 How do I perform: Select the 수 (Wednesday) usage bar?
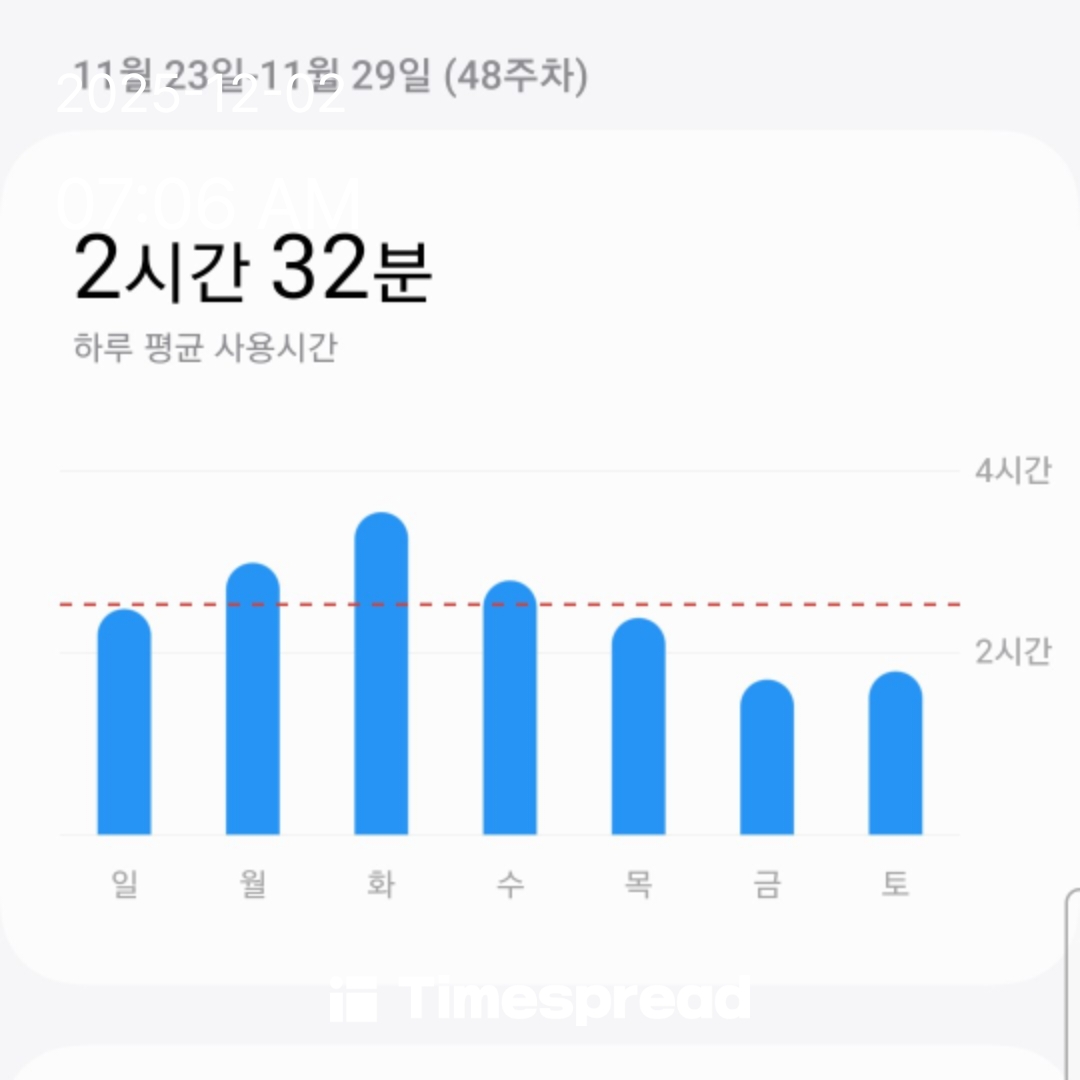point(510,708)
